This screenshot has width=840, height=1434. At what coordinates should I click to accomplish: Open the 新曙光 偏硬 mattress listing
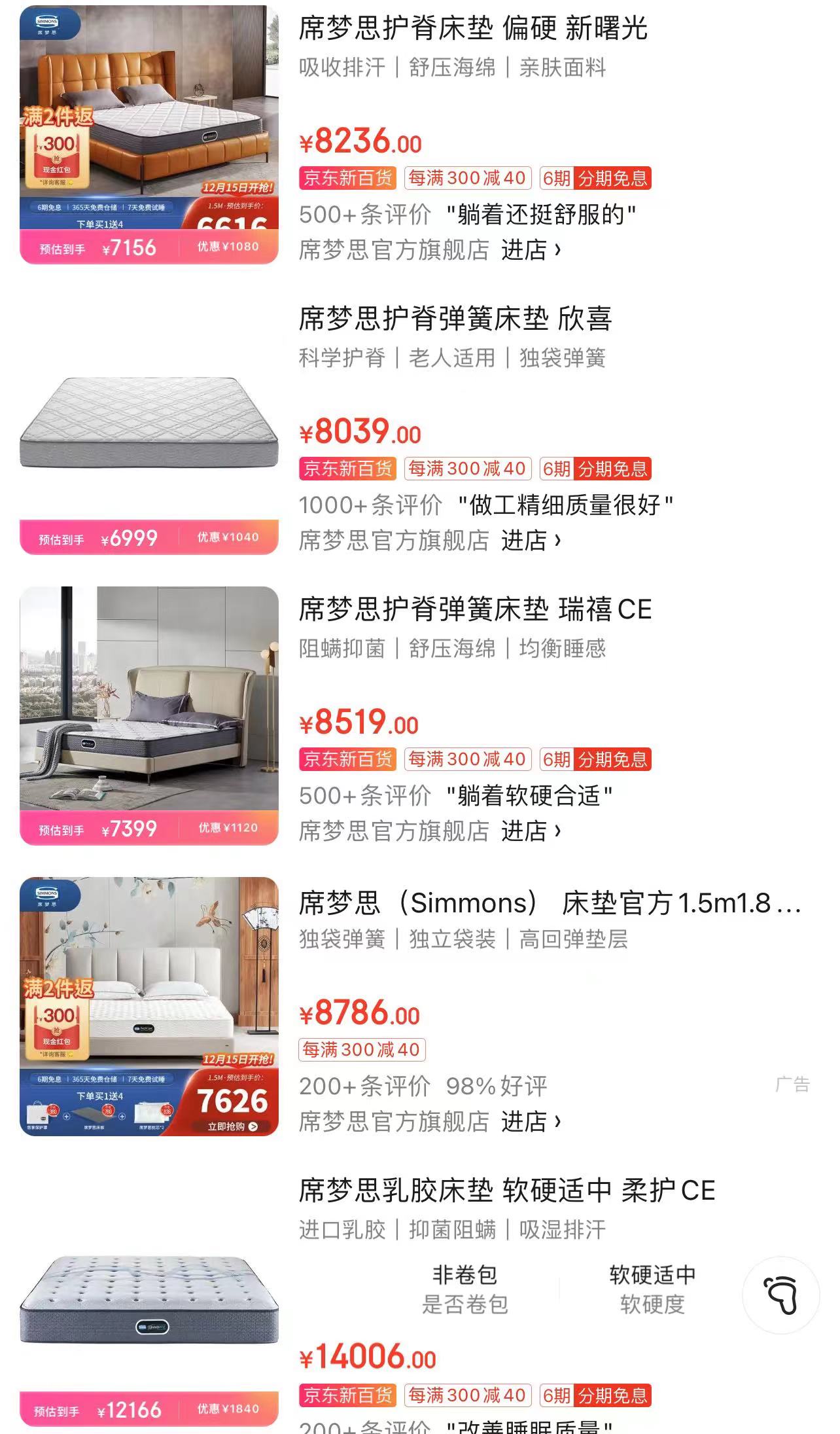(472, 29)
